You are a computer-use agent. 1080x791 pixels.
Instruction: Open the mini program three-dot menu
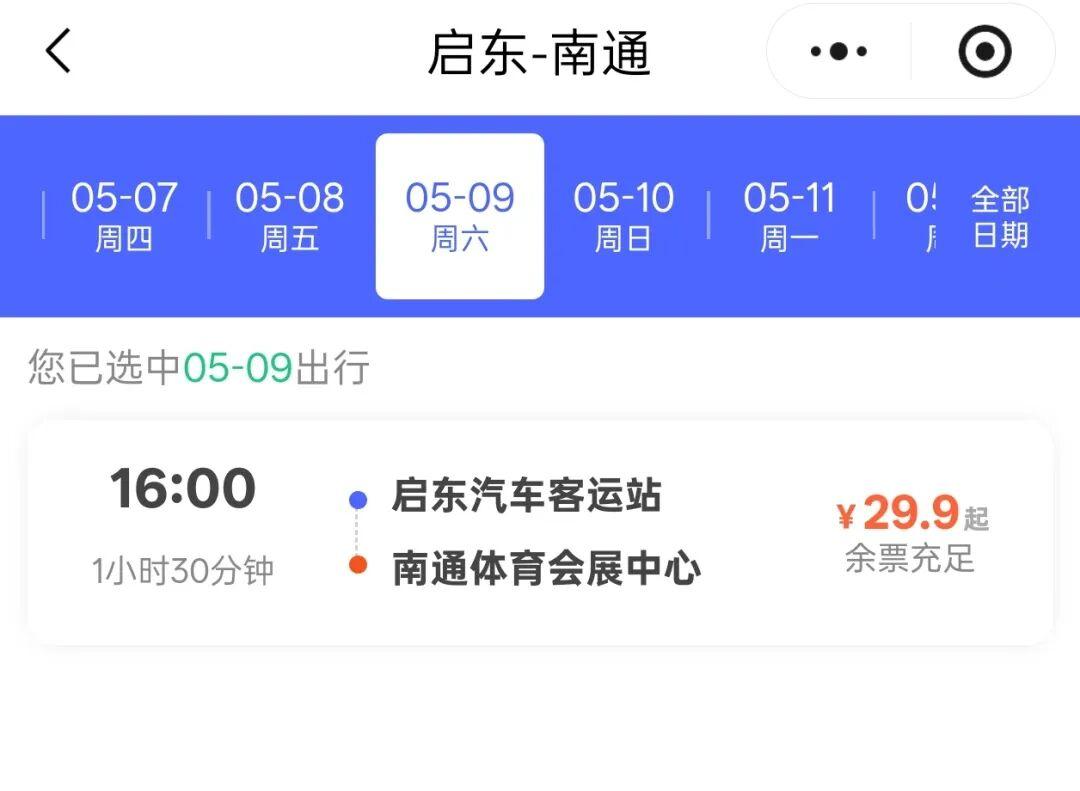coord(838,51)
